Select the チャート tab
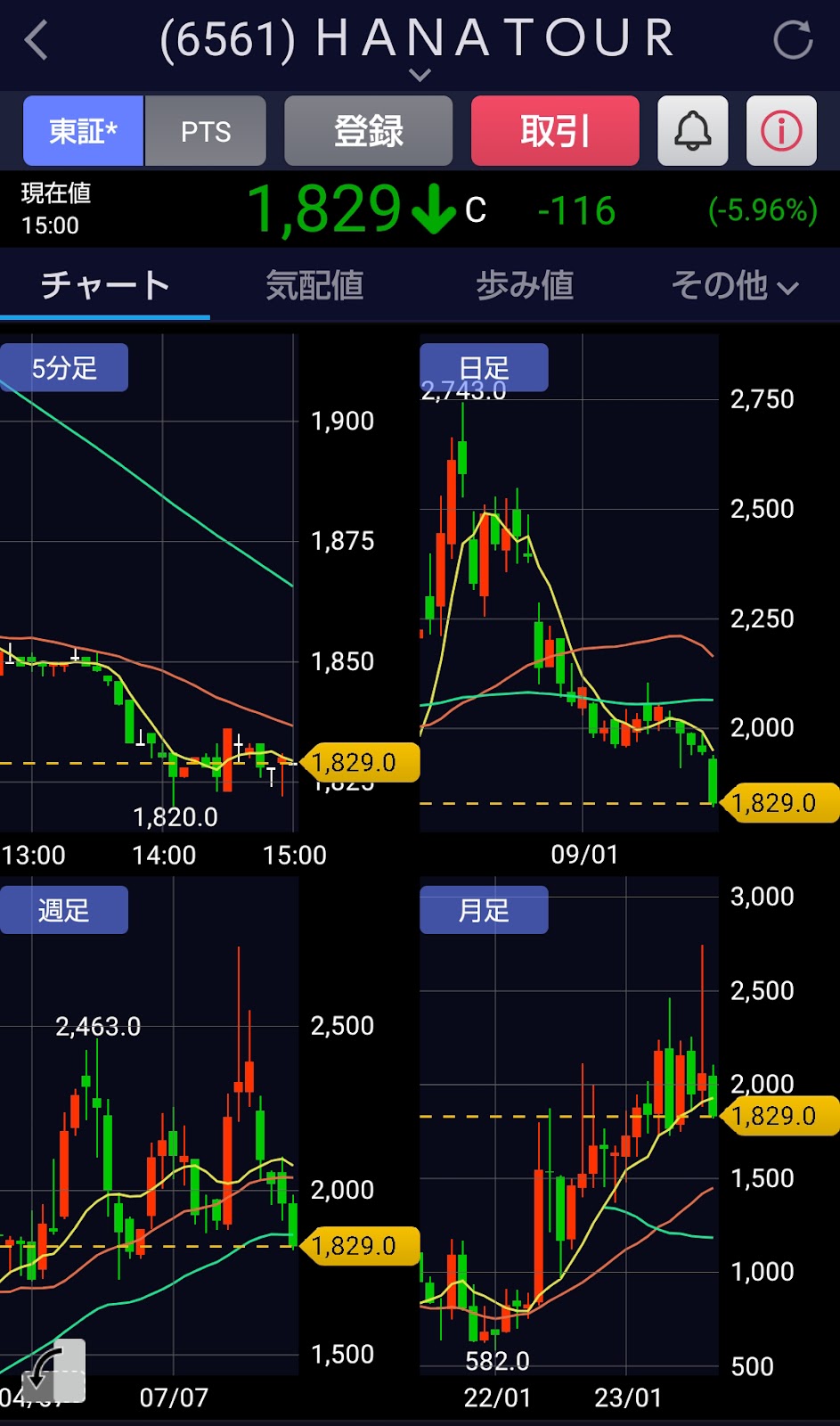840x1426 pixels. coord(105,285)
